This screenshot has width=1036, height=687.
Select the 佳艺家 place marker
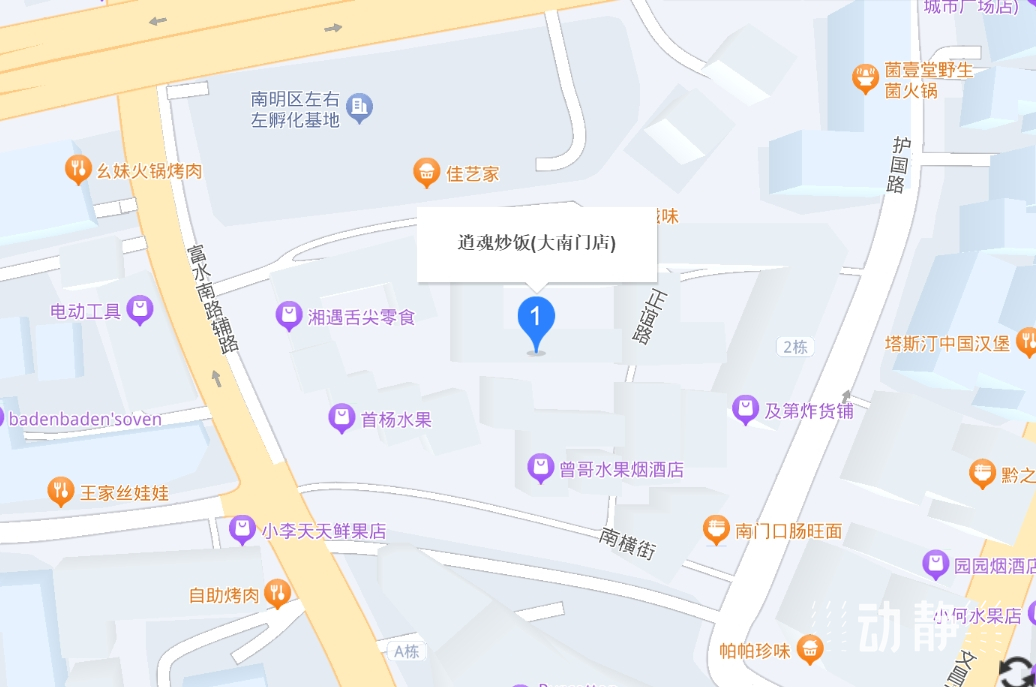[427, 173]
